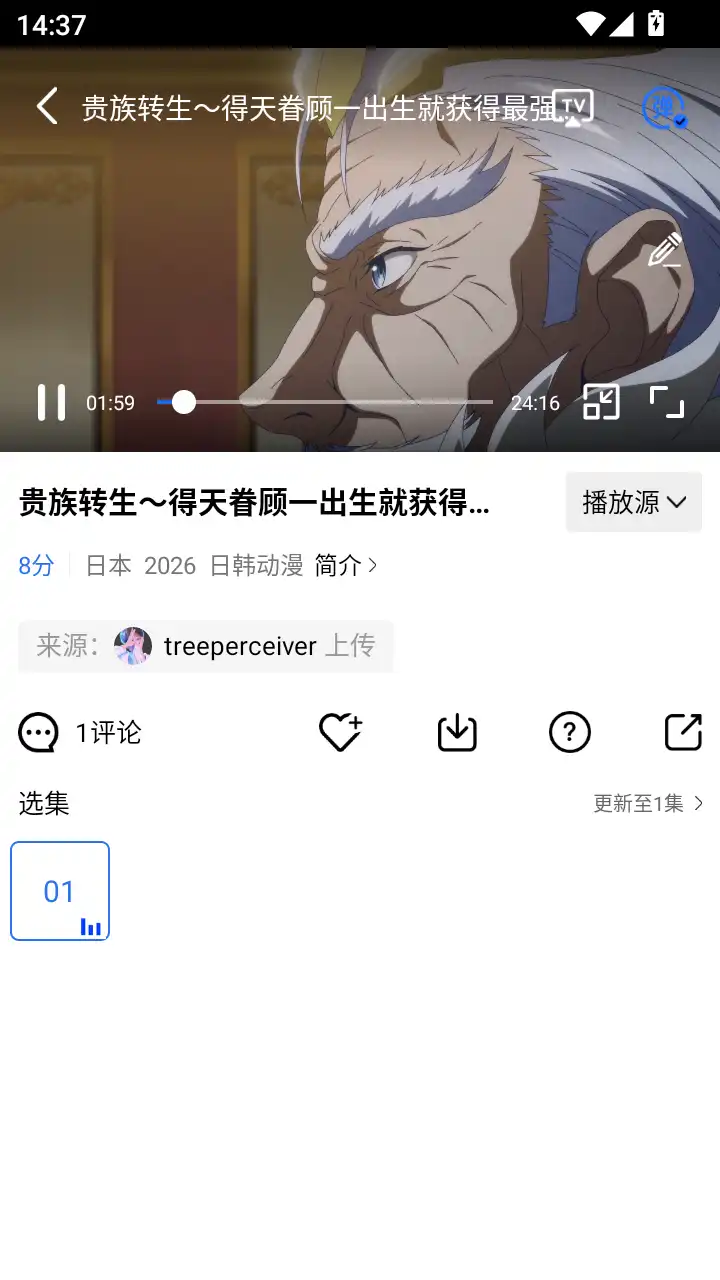
Task: Open the help dialog
Action: pyautogui.click(x=570, y=732)
